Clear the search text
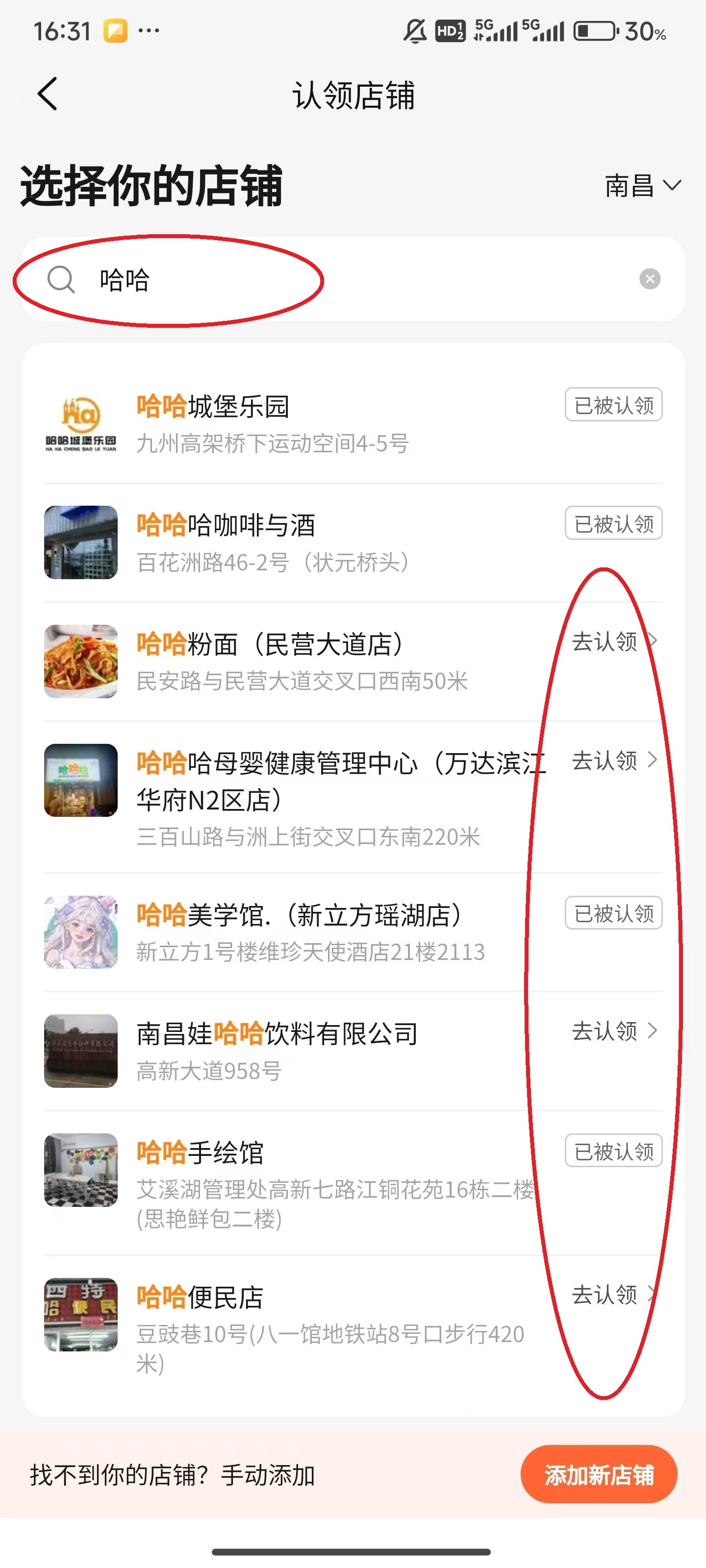The image size is (706, 1568). point(649,279)
